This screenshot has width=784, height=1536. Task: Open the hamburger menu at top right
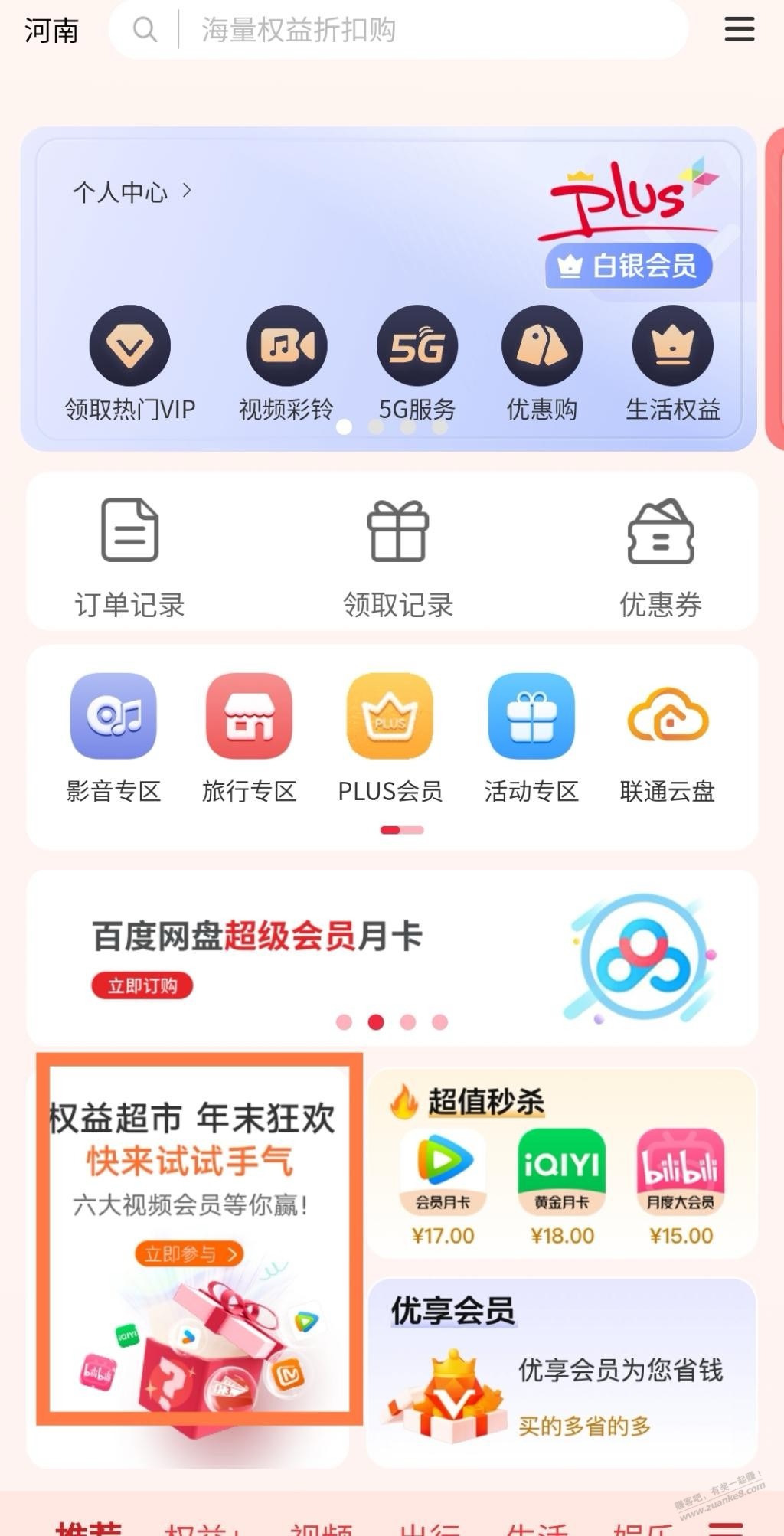[739, 29]
